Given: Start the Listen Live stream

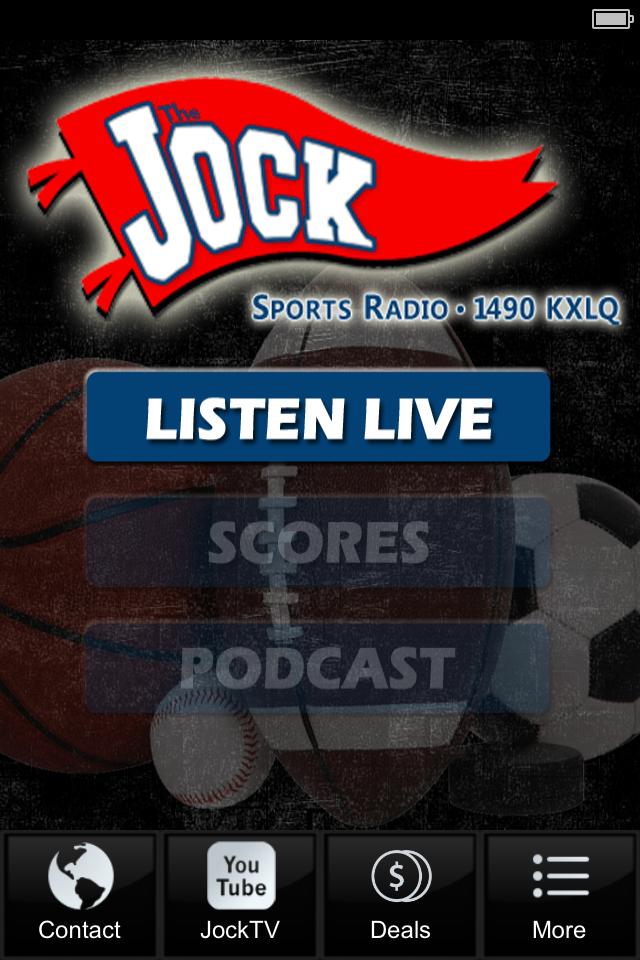Looking at the screenshot, I should pos(318,416).
